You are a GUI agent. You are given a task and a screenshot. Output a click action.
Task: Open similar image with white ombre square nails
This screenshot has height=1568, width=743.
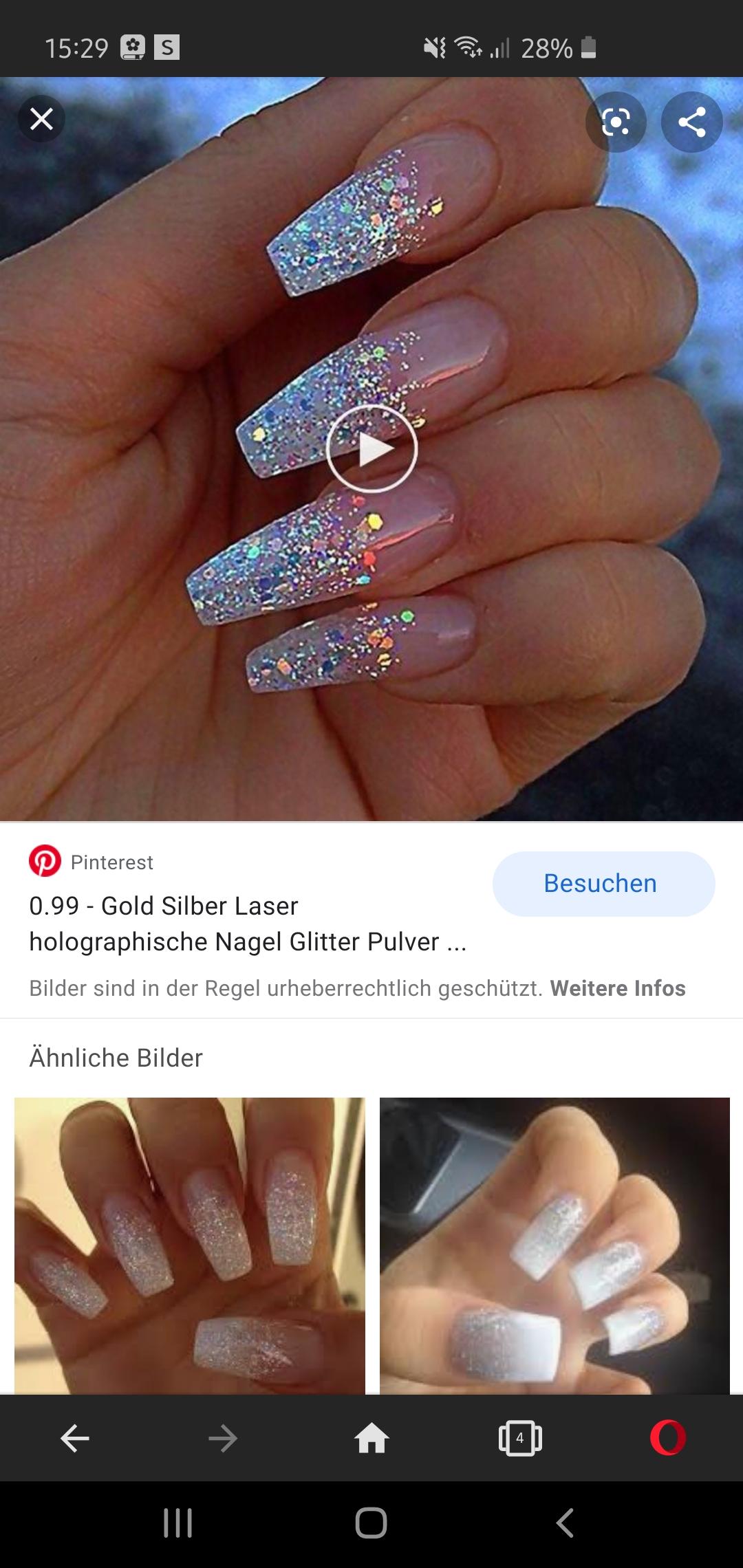click(554, 1245)
